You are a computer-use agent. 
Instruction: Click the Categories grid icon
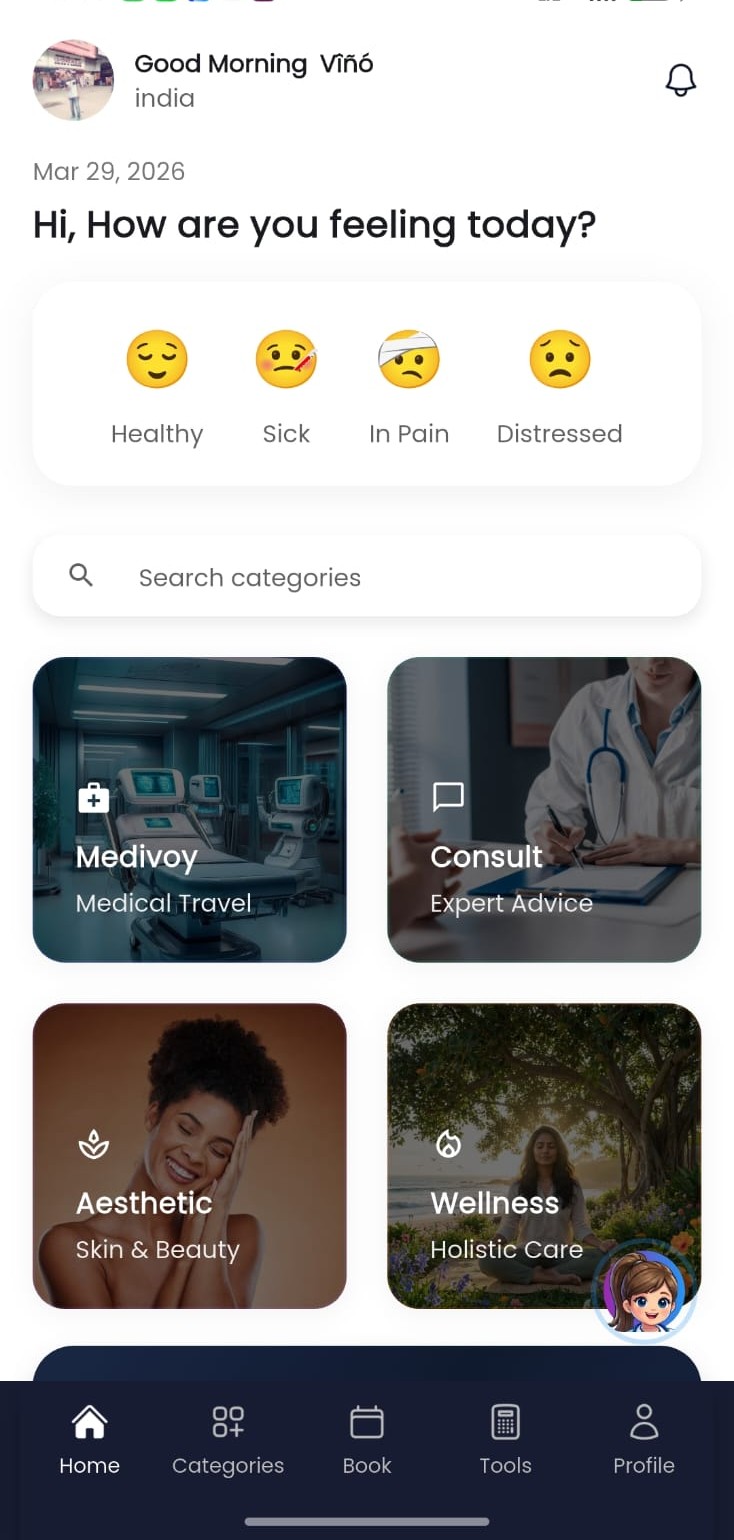[228, 1421]
